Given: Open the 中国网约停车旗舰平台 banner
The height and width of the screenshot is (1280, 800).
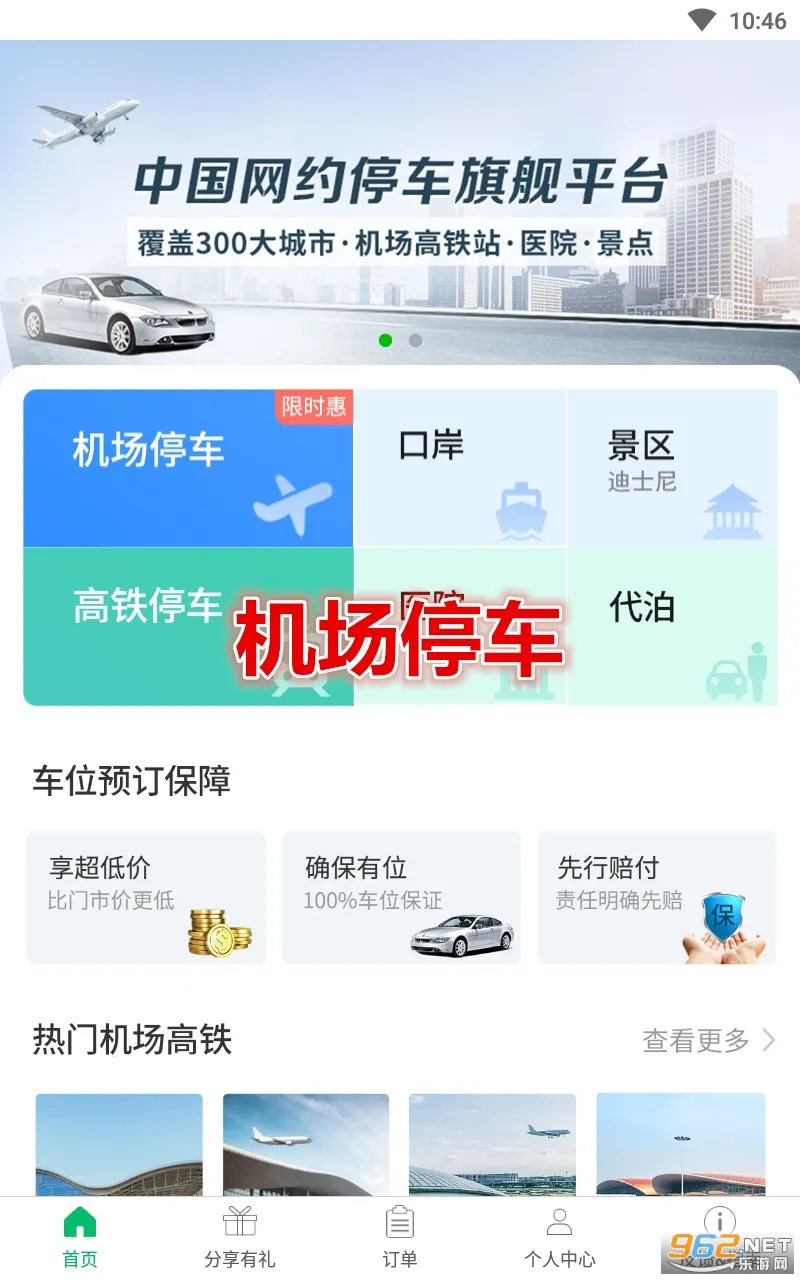Looking at the screenshot, I should coord(400,200).
